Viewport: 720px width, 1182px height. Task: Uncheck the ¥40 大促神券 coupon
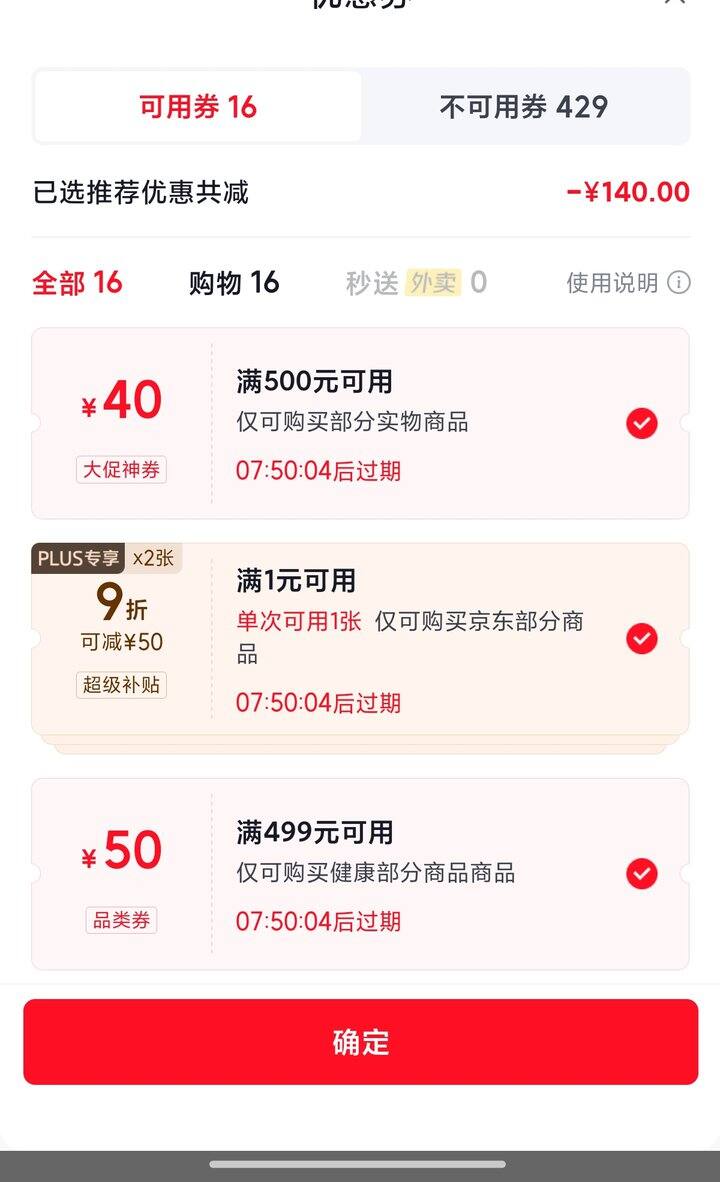pos(642,424)
